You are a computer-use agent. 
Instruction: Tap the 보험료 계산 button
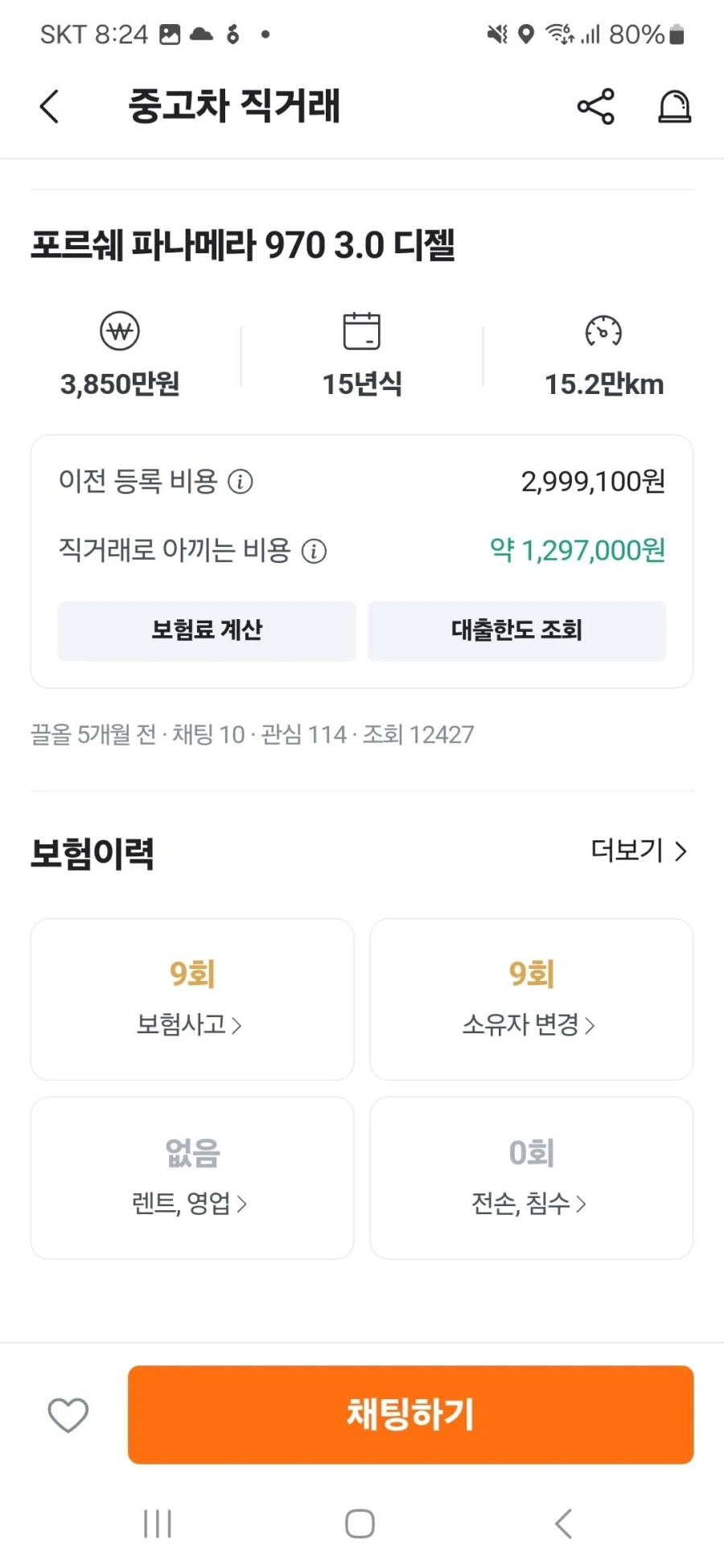click(x=206, y=631)
